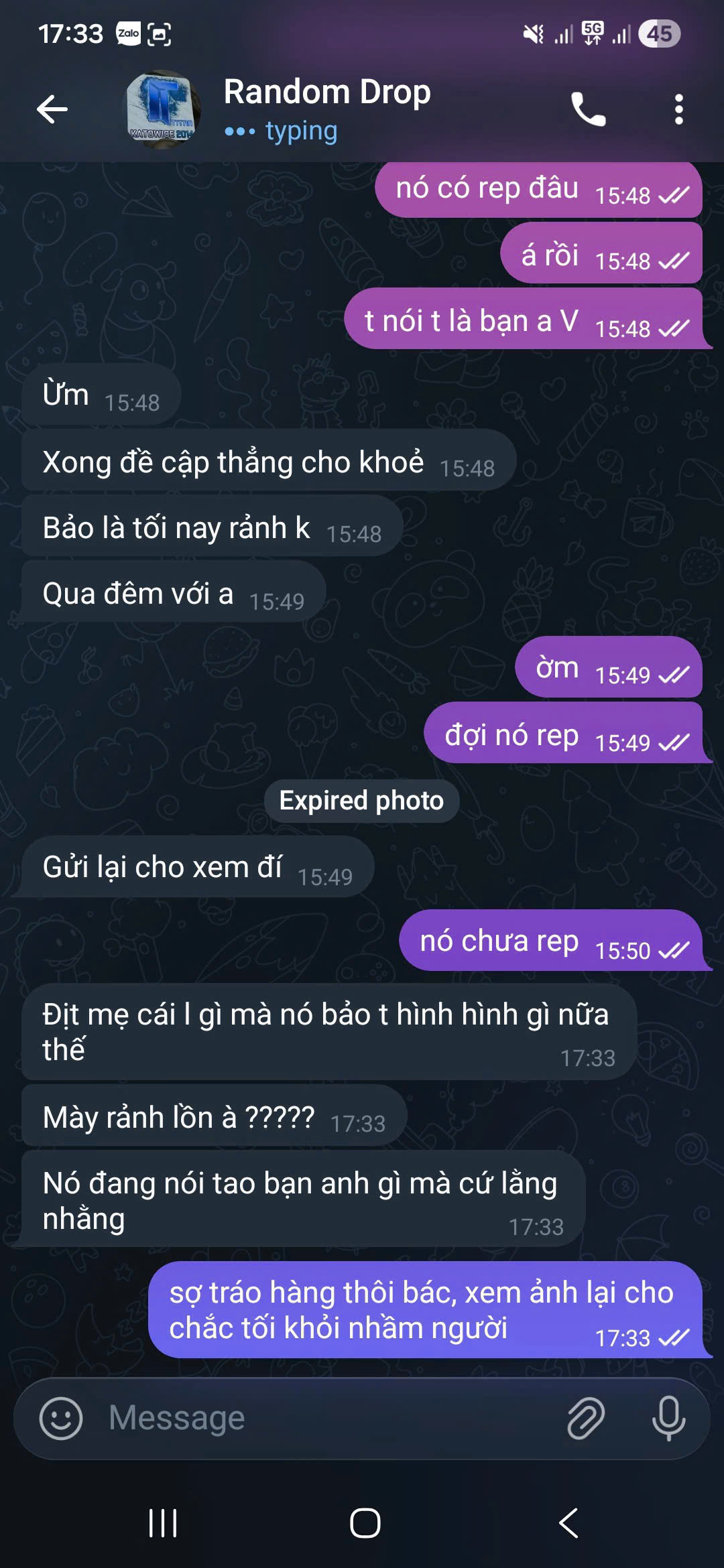Tap the Expired photo message
724x1568 pixels.
pyautogui.click(x=361, y=801)
